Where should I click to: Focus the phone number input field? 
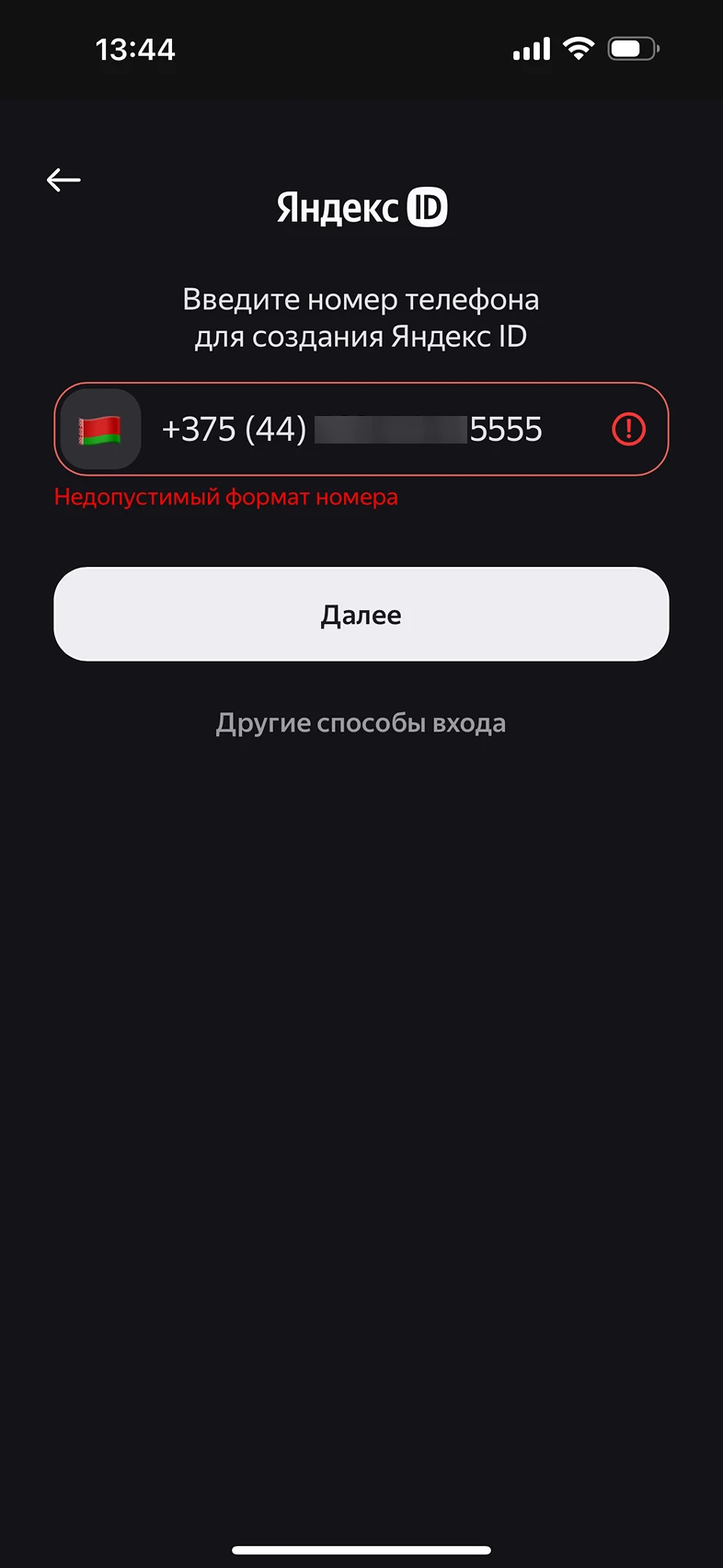coord(368,429)
